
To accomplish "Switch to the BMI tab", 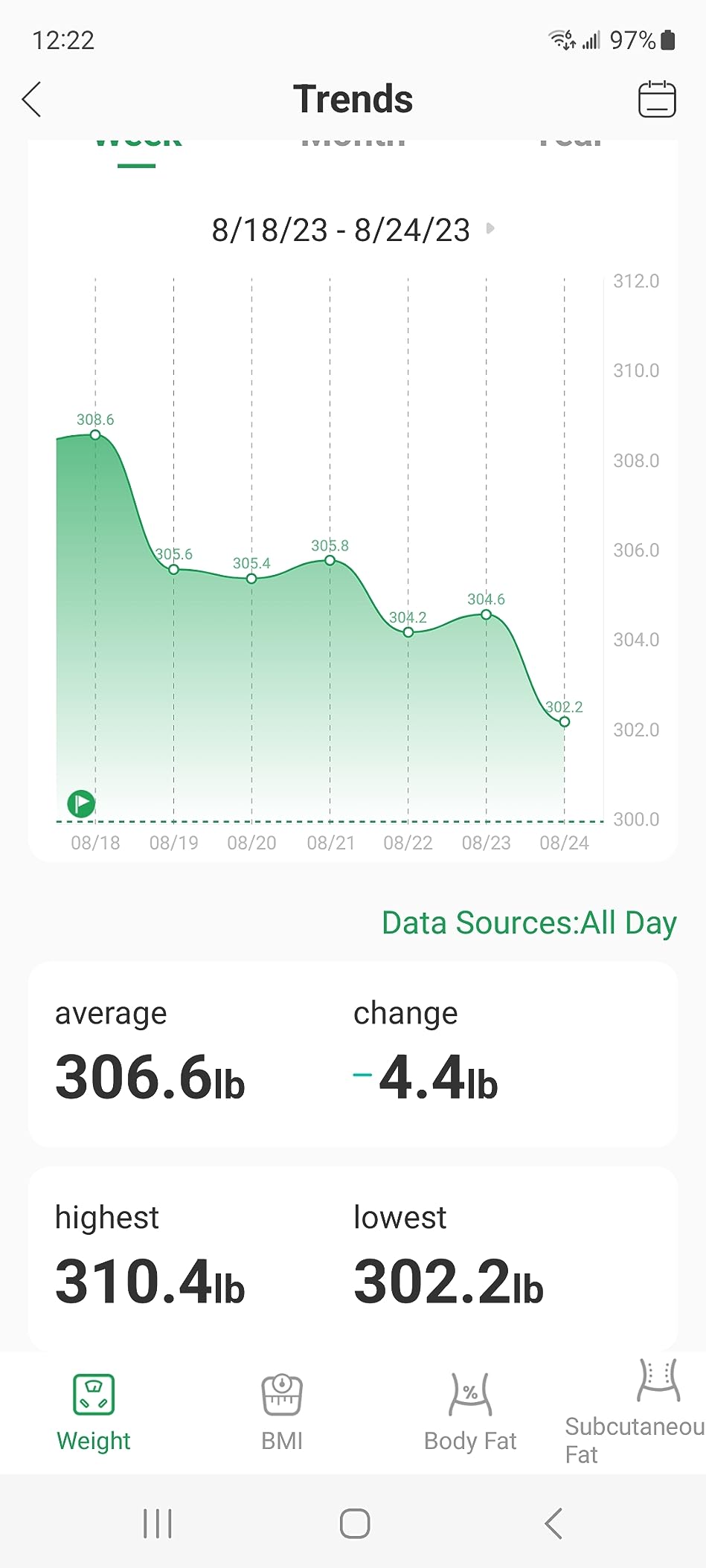I will pyautogui.click(x=282, y=1413).
